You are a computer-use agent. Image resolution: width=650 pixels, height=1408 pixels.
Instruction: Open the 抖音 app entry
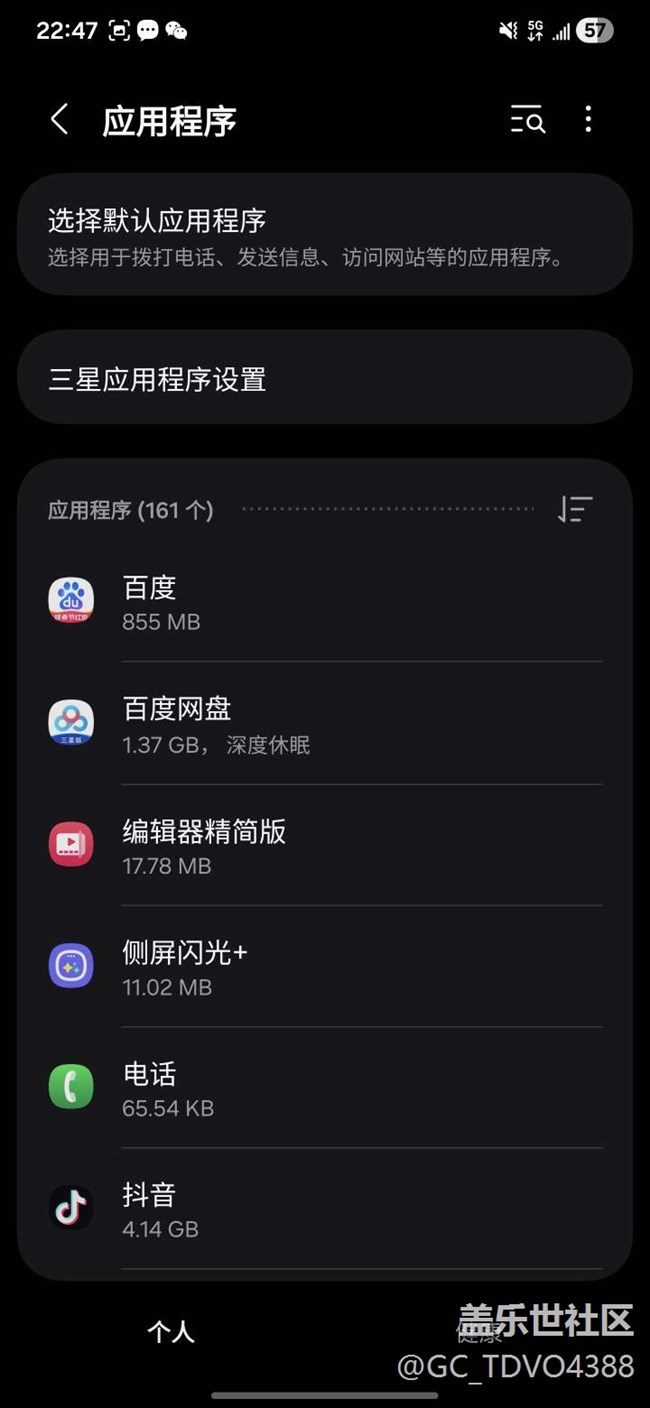coord(325,1209)
